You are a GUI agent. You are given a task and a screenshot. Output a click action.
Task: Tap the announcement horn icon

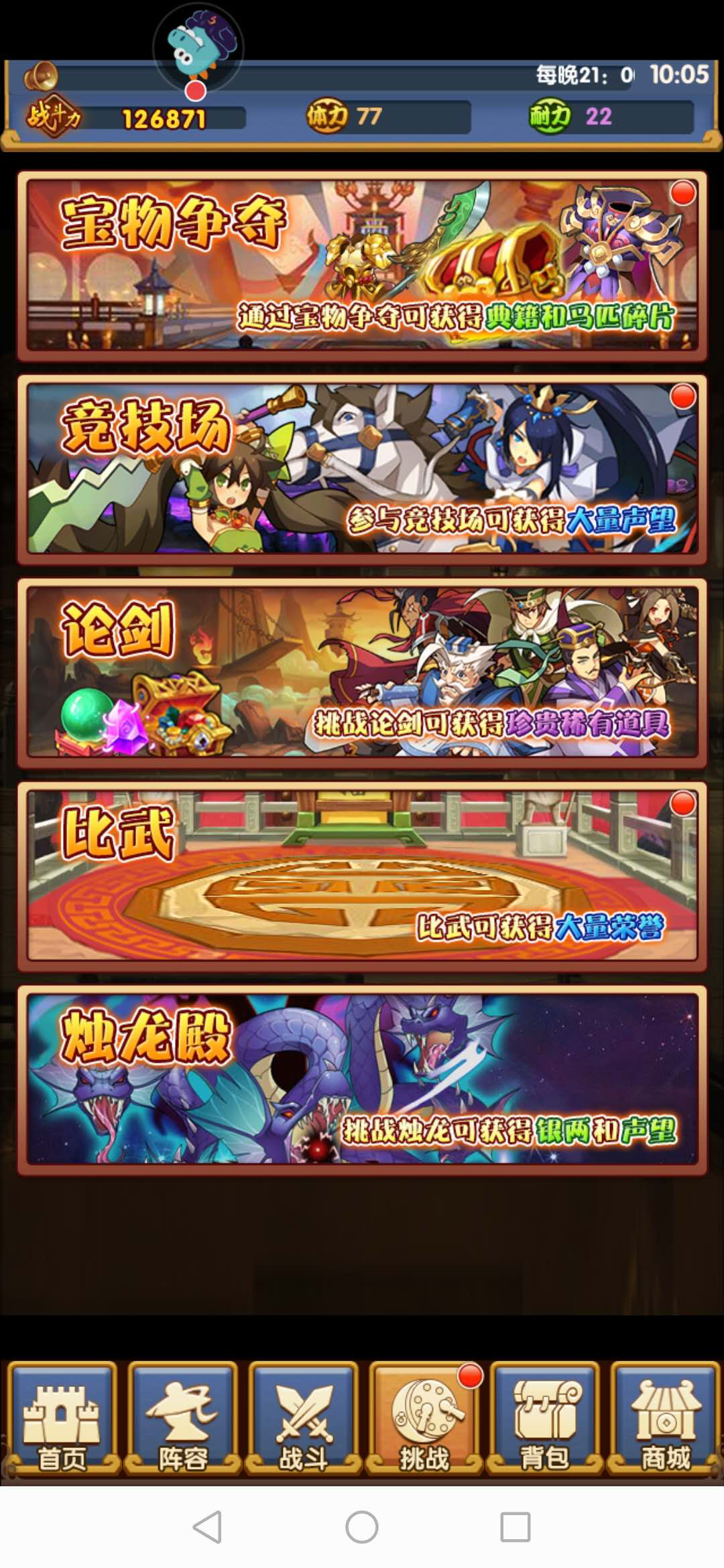(42, 76)
